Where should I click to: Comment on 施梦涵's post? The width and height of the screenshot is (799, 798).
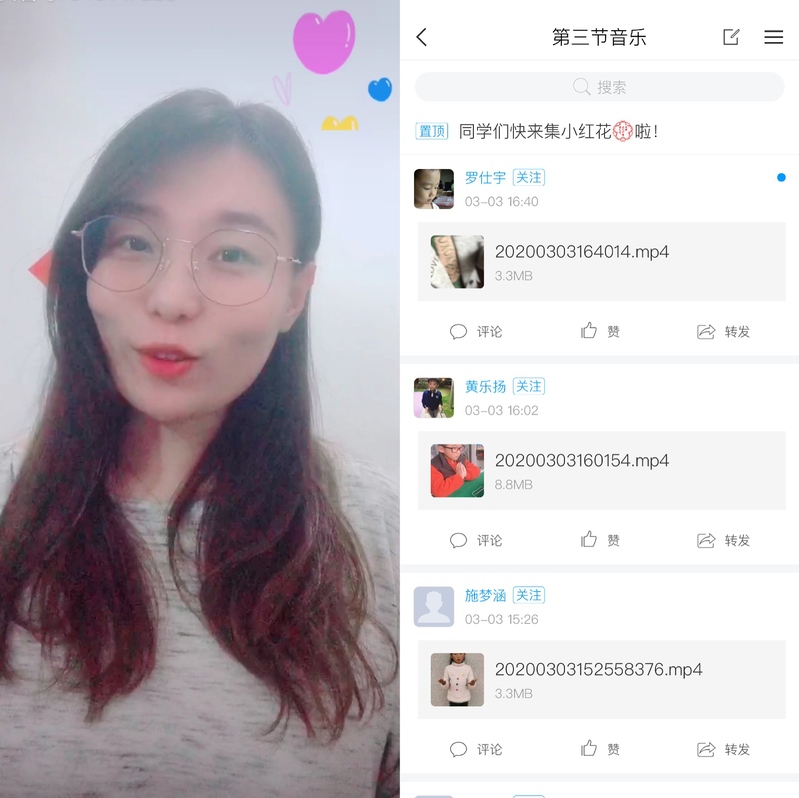click(476, 749)
